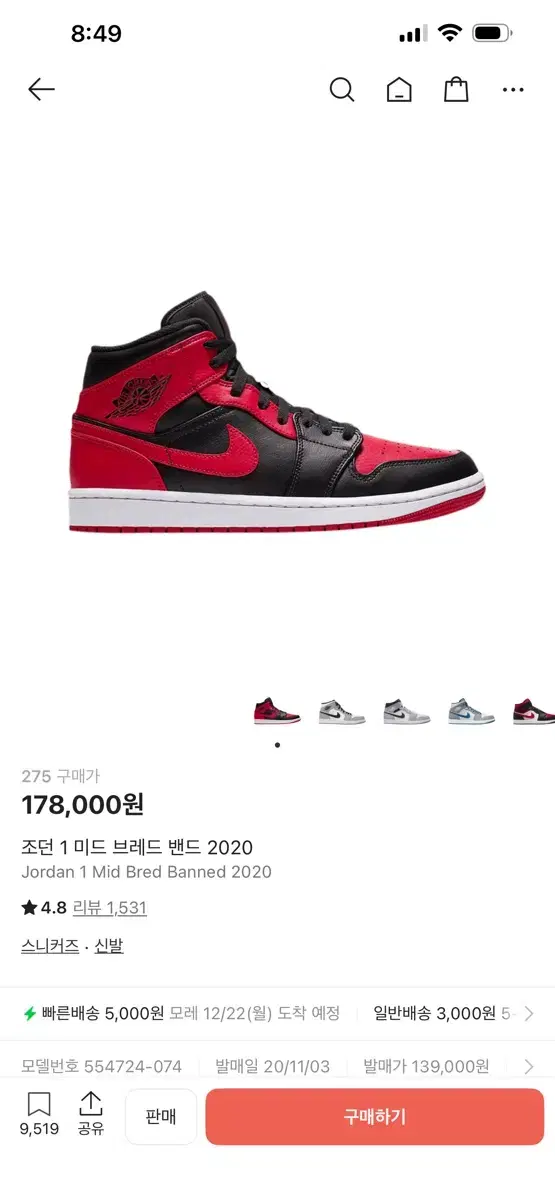Open the shopping bag
The height and width of the screenshot is (1200, 555).
coord(456,90)
